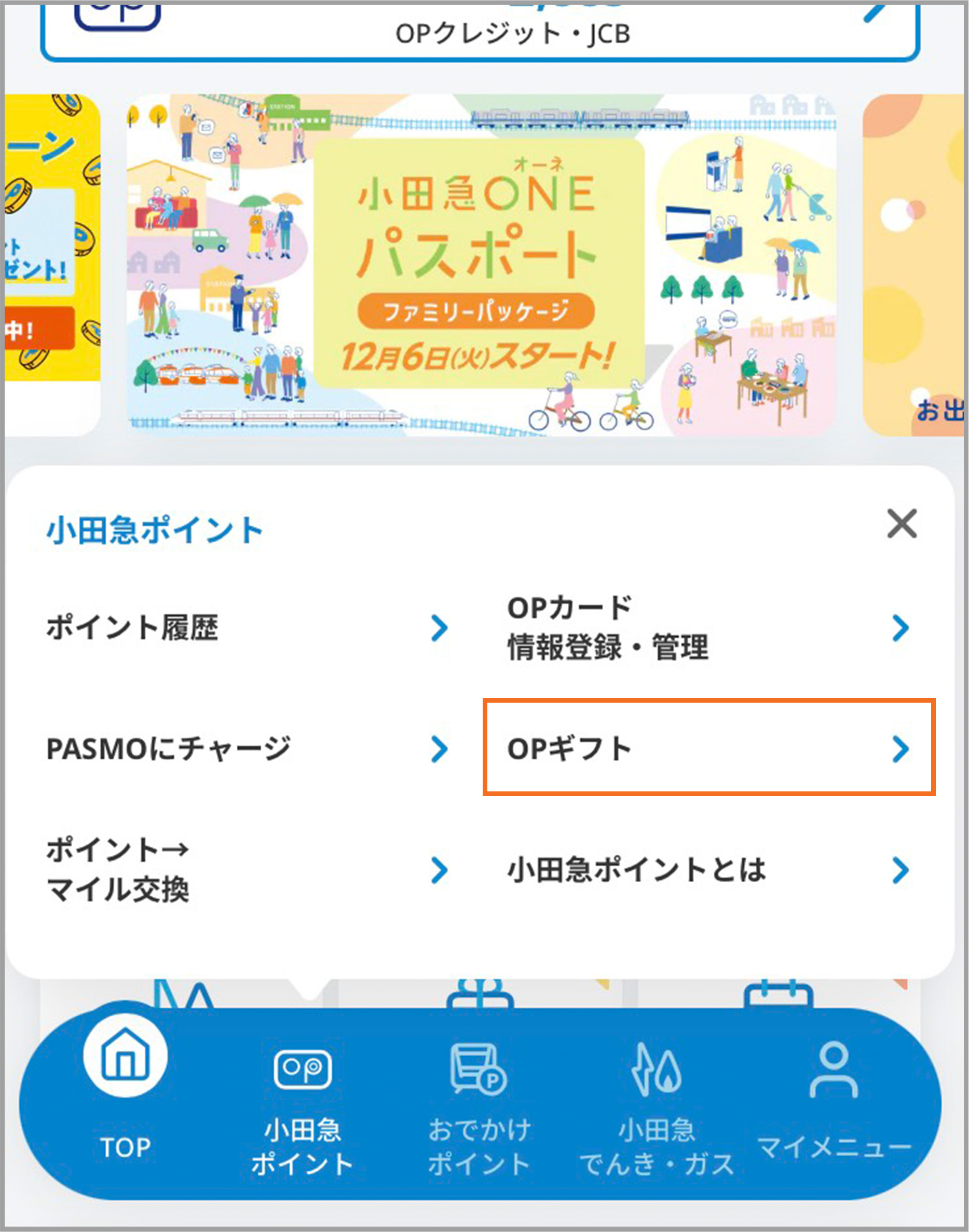Open ポイント→マイル交換

pyautogui.click(x=247, y=870)
